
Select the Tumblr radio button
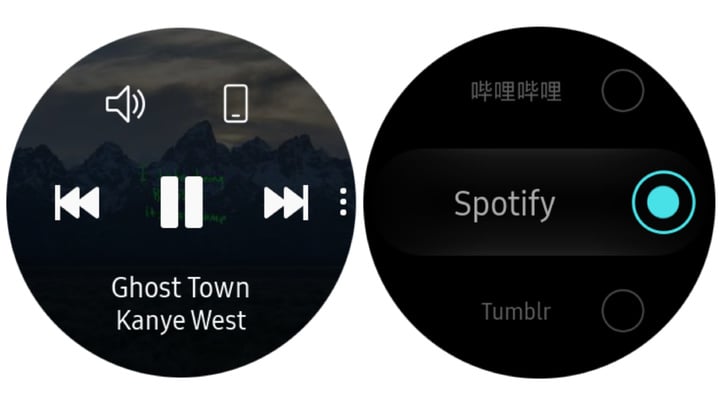coord(623,311)
